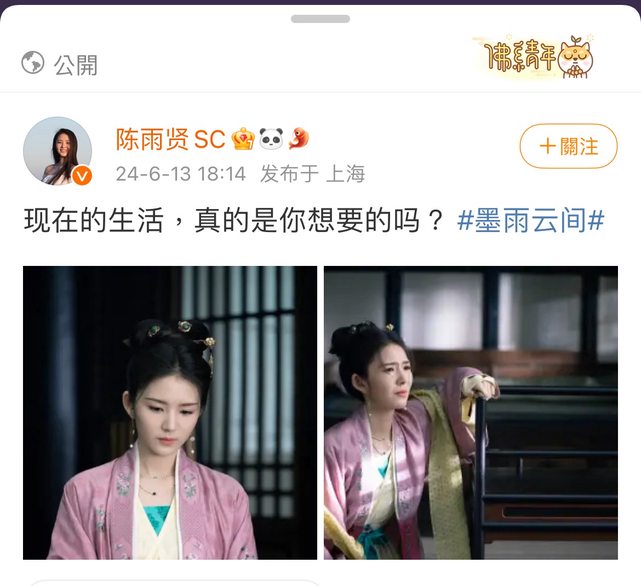Viewport: 641px width, 586px height.
Task: Tap the 公開 visibility label
Action: 75,65
